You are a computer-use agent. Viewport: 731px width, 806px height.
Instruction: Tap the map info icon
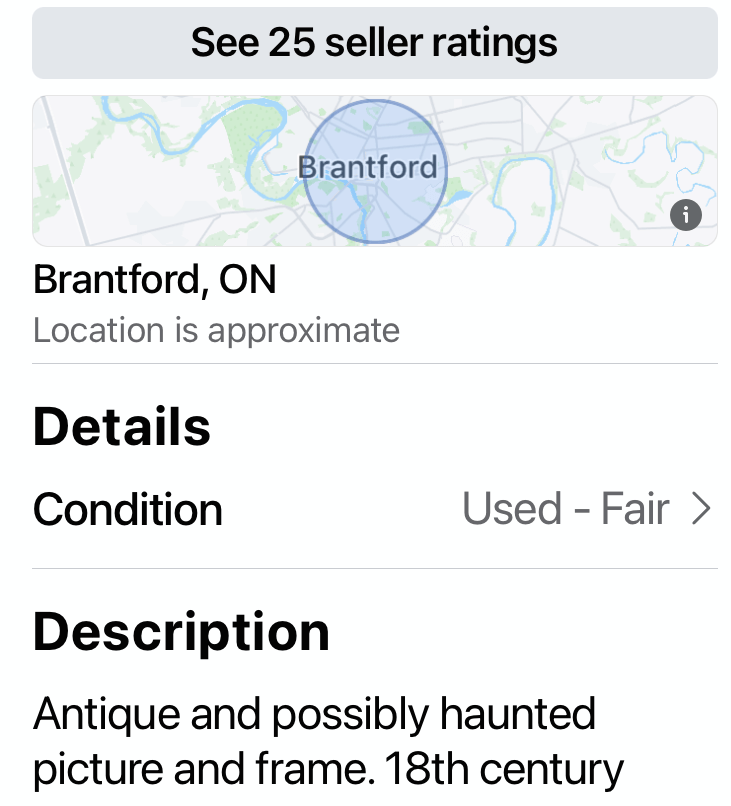686,214
